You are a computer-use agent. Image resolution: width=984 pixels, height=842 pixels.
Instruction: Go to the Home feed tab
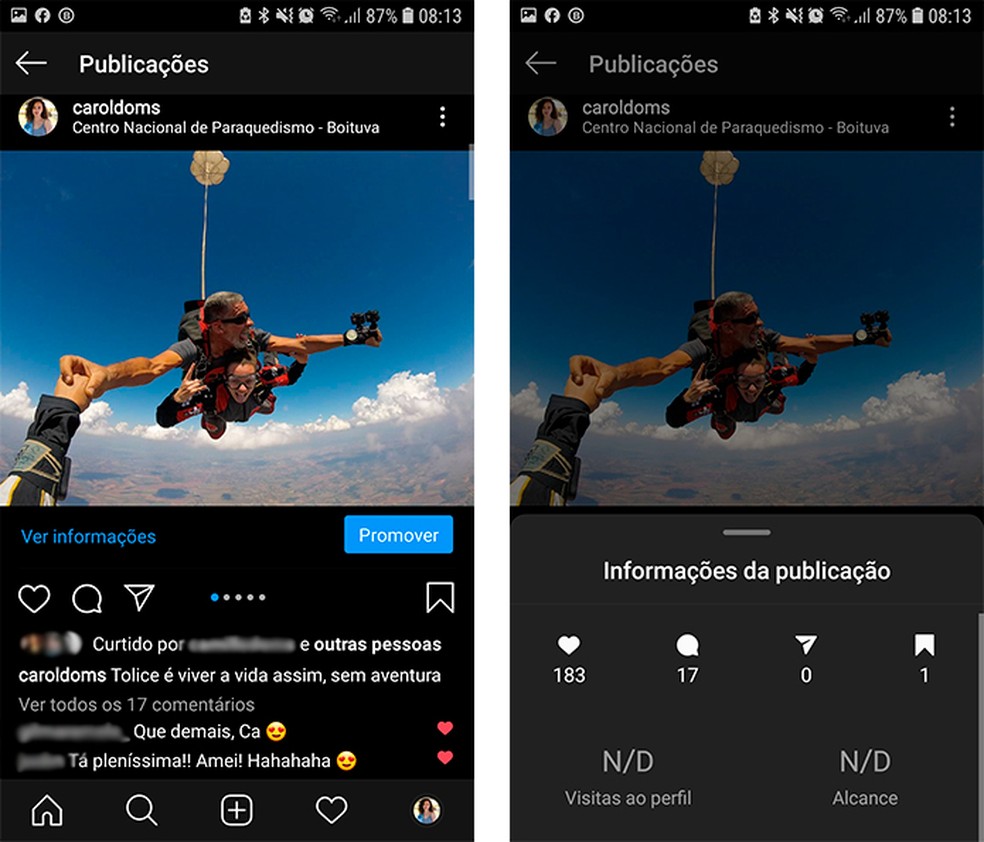[46, 811]
